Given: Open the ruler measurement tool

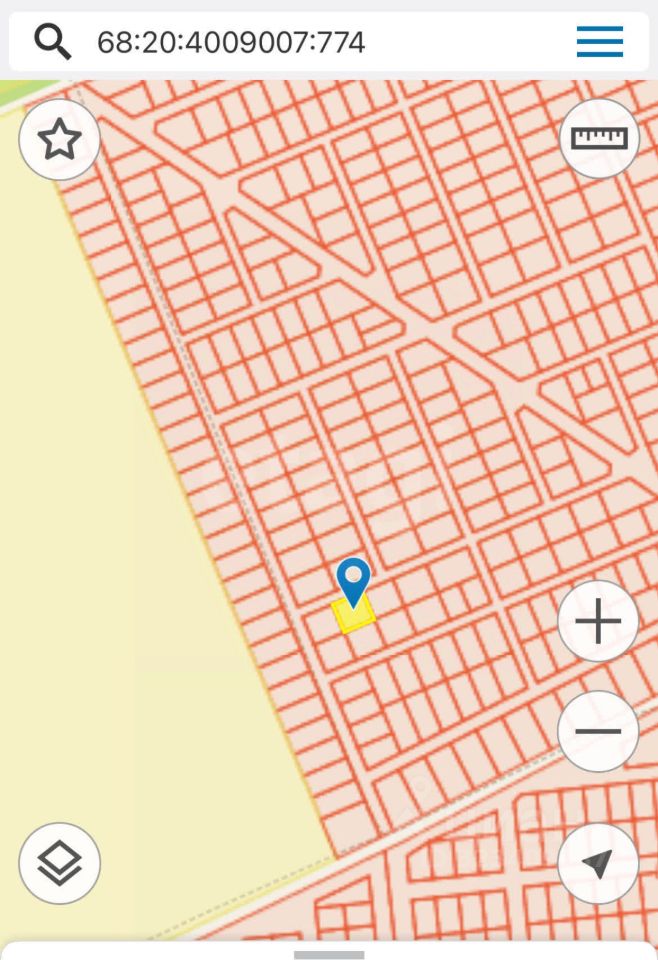Looking at the screenshot, I should click(x=598, y=139).
